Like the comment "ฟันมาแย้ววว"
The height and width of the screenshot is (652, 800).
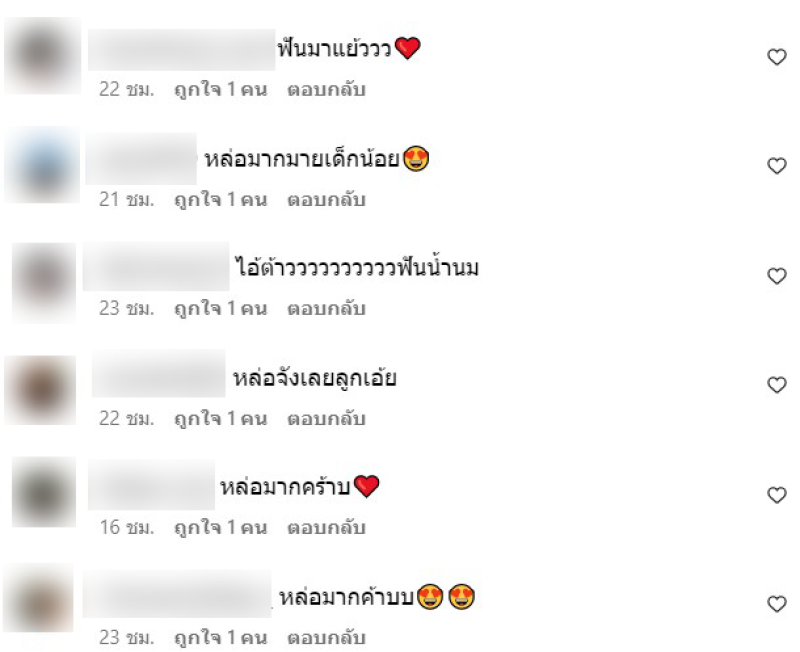tap(776, 57)
